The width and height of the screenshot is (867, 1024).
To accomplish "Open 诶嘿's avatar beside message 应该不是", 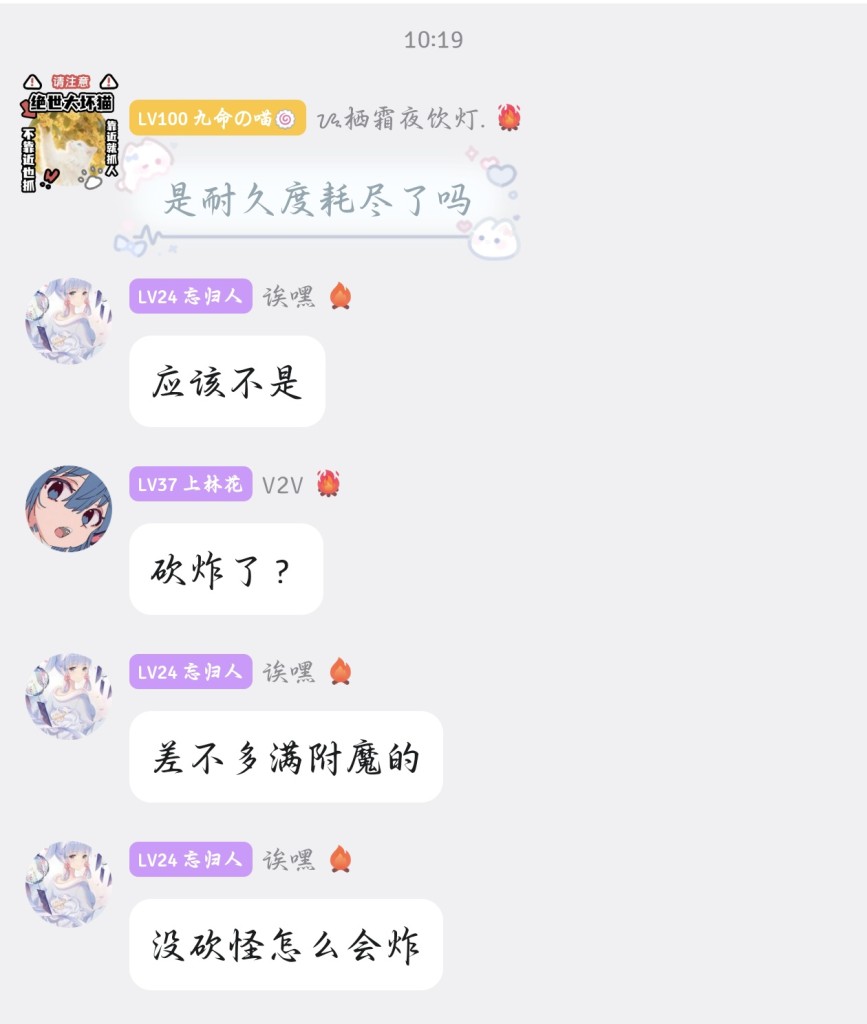I will click(x=68, y=321).
